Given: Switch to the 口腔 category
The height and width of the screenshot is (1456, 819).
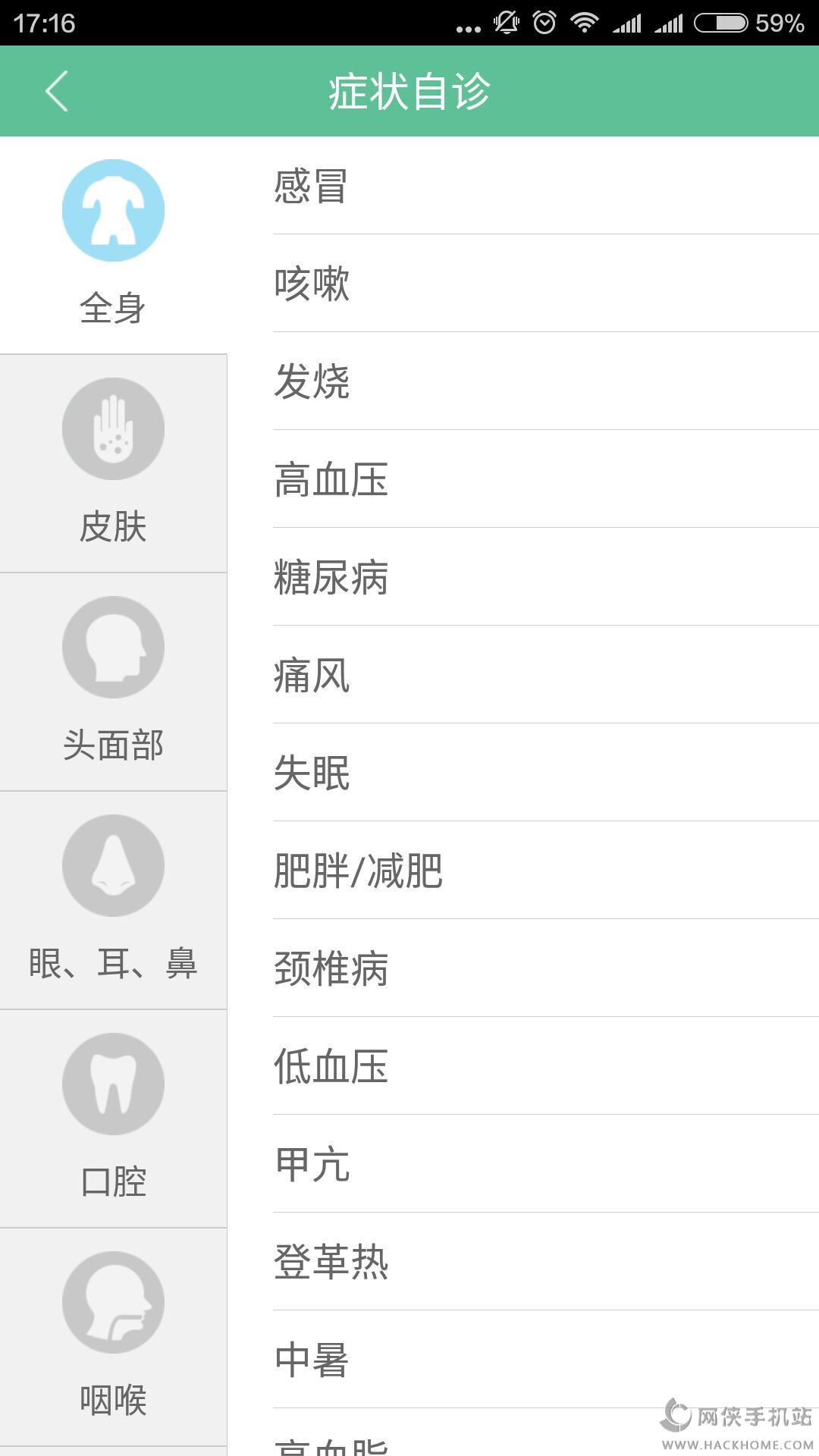Looking at the screenshot, I should (x=113, y=1118).
